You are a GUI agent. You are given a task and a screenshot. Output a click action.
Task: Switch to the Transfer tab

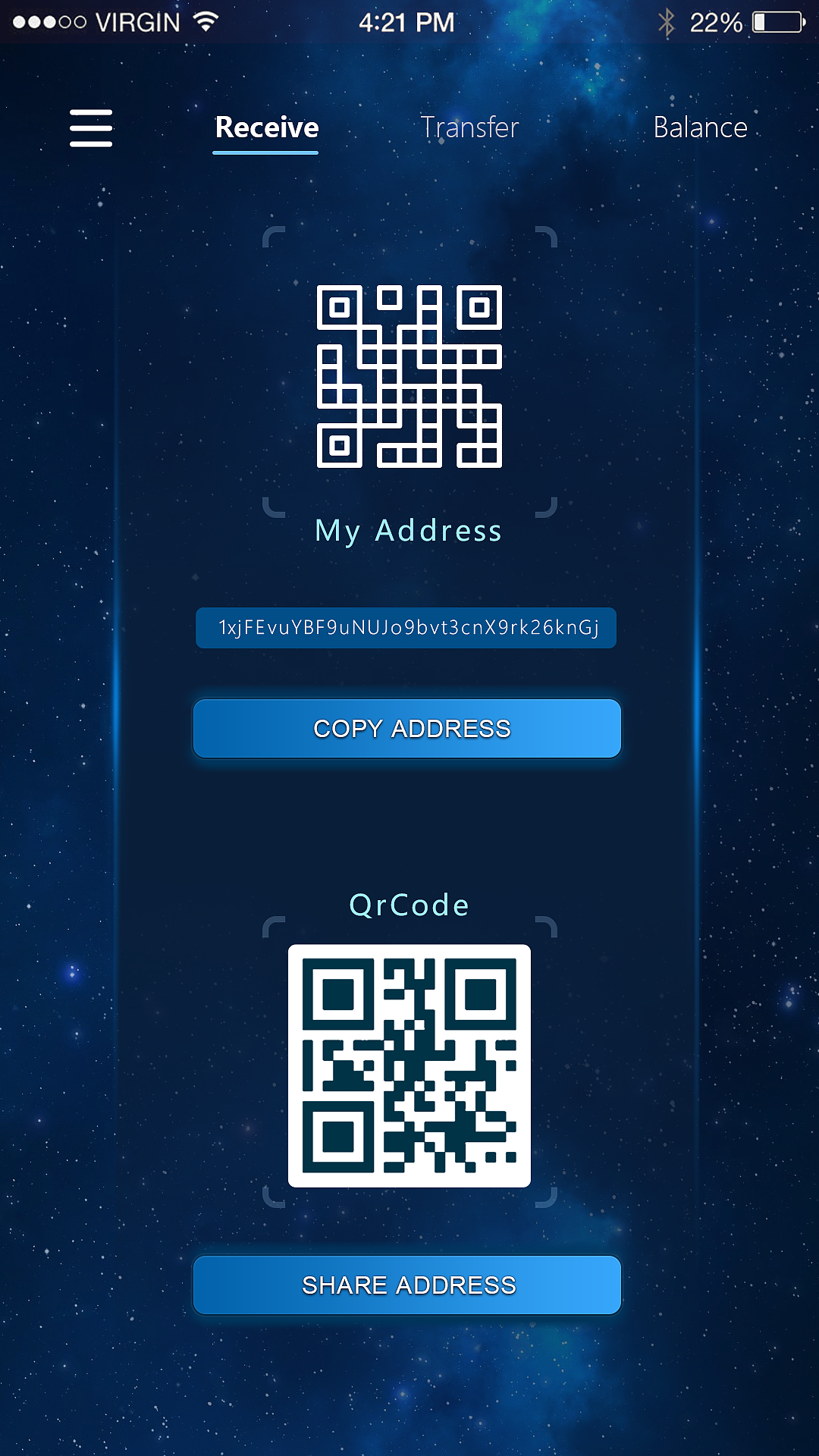[x=469, y=127]
